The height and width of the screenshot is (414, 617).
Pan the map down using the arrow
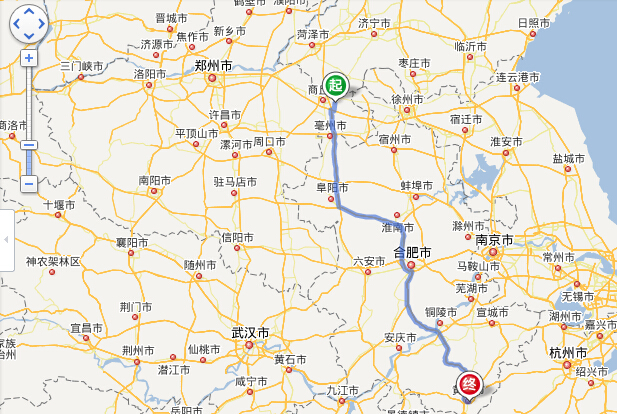(28, 37)
